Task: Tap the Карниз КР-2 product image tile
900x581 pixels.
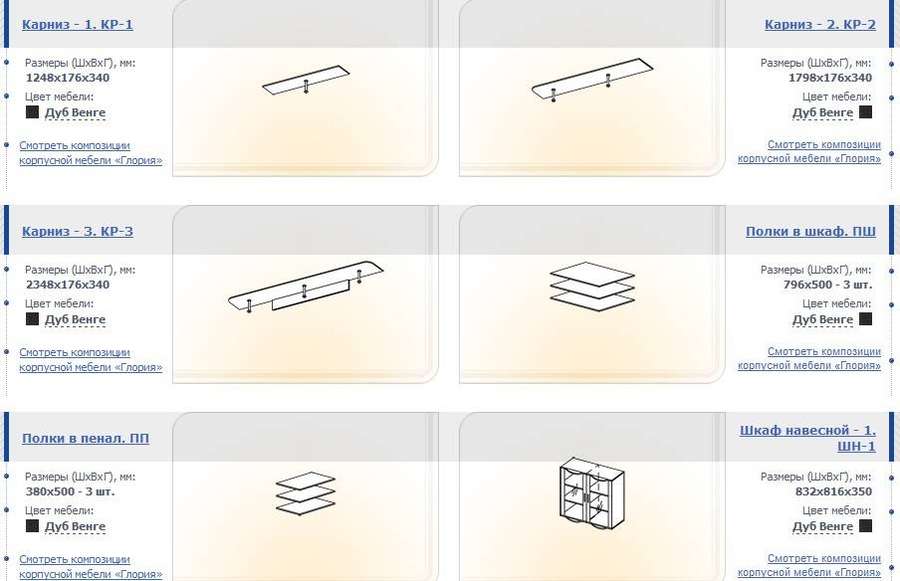Action: pyautogui.click(x=591, y=86)
